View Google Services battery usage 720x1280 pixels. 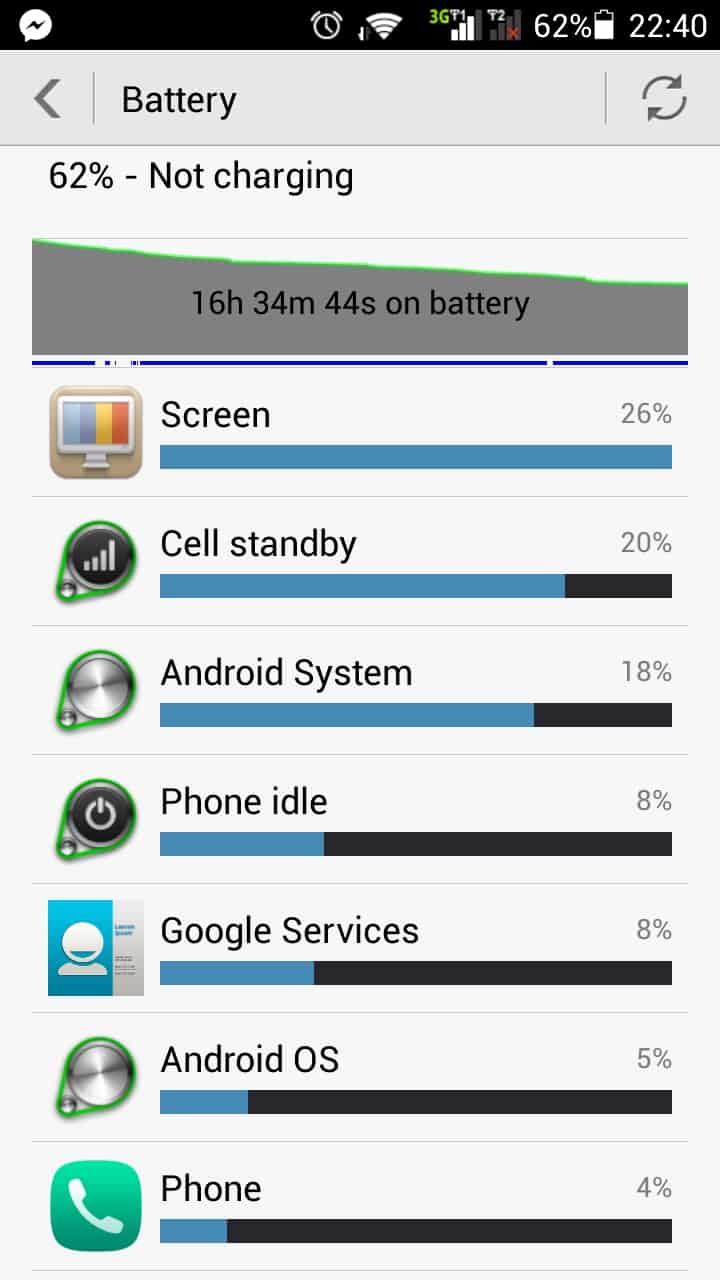[360, 948]
